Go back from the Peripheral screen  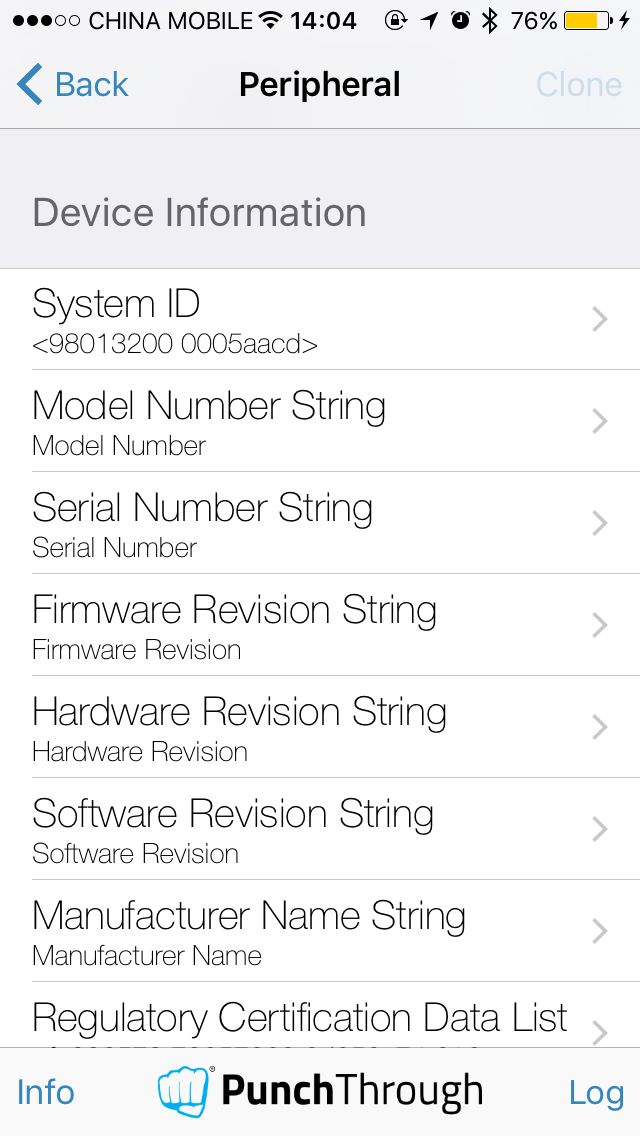point(72,85)
